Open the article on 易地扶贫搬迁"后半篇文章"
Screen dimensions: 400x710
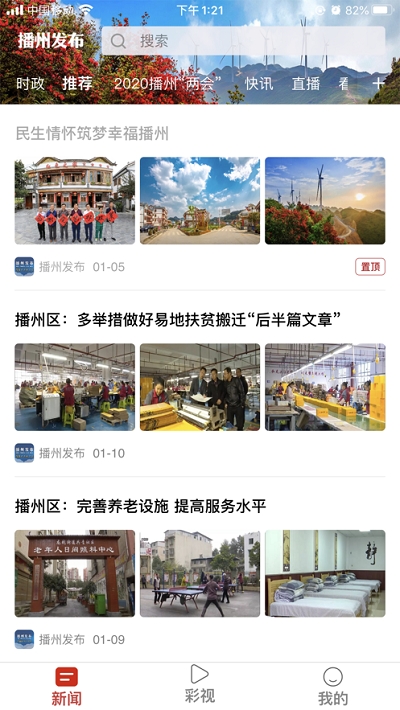coord(178,320)
